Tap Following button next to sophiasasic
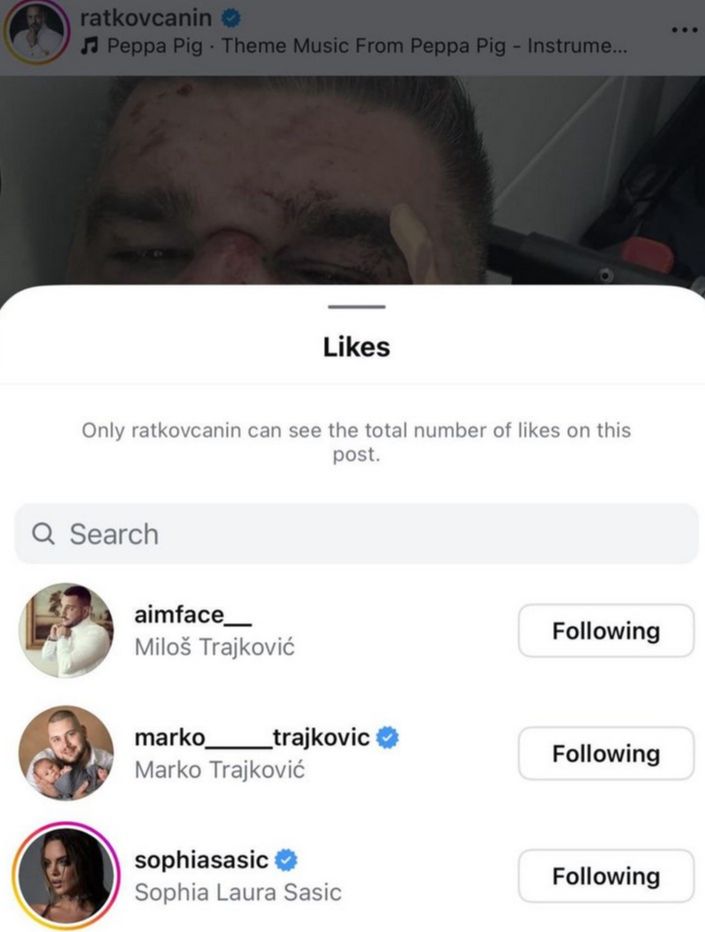Screen dimensions: 705x932 coord(605,877)
